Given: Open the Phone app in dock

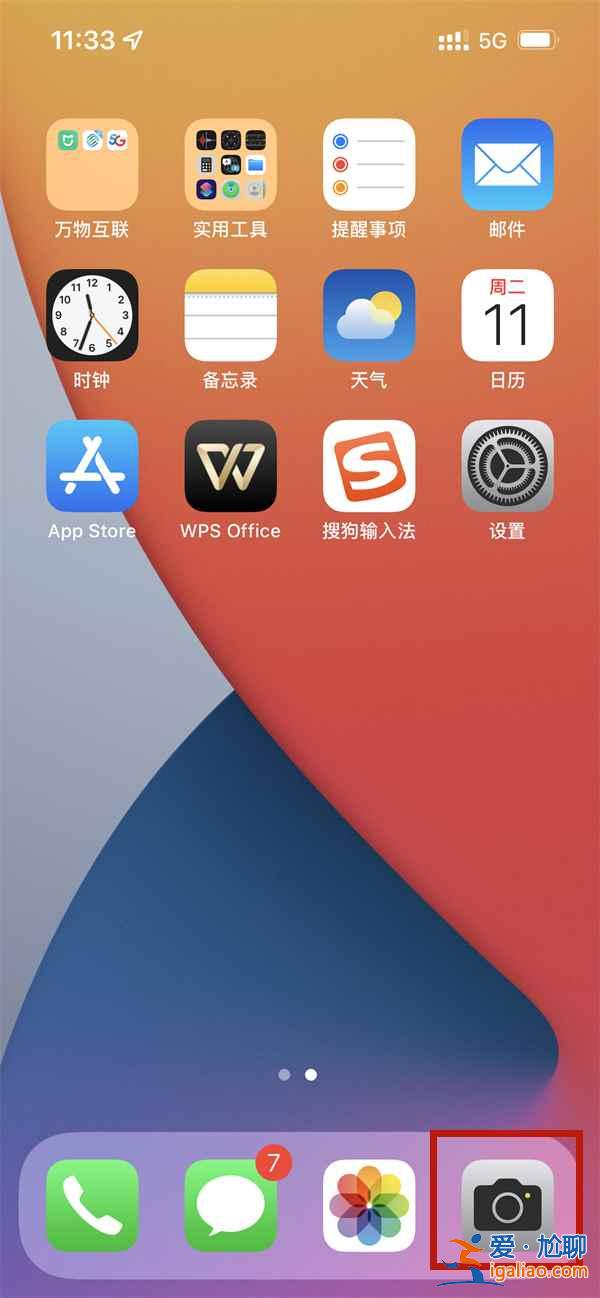Looking at the screenshot, I should coord(92,1206).
